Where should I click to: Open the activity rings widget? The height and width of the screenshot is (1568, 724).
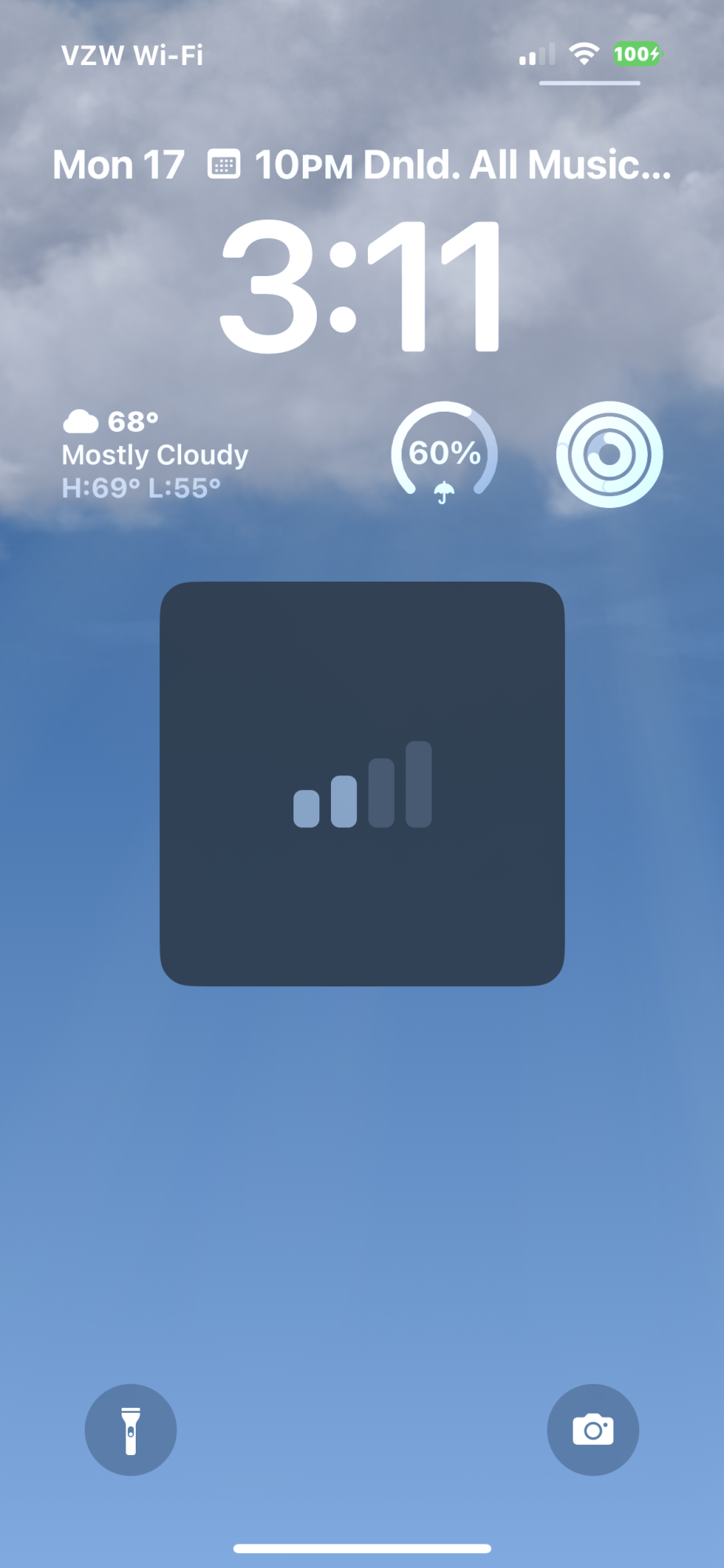click(x=609, y=455)
